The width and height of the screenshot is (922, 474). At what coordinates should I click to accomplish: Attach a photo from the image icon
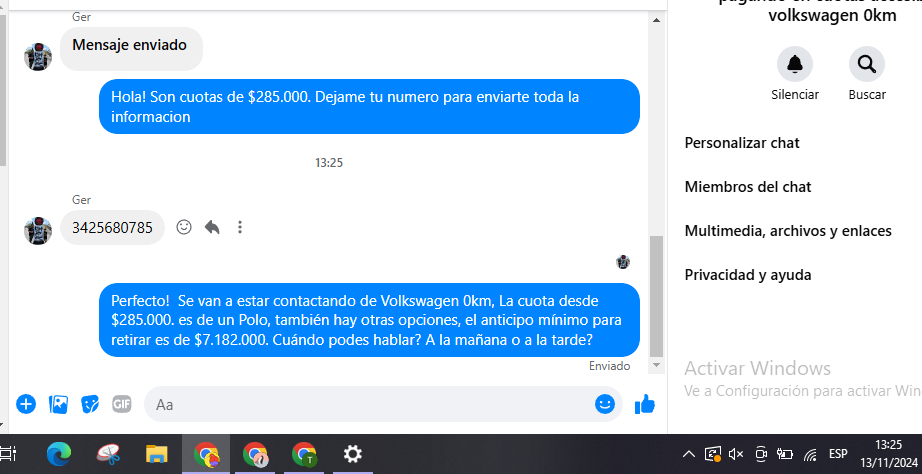(59, 404)
